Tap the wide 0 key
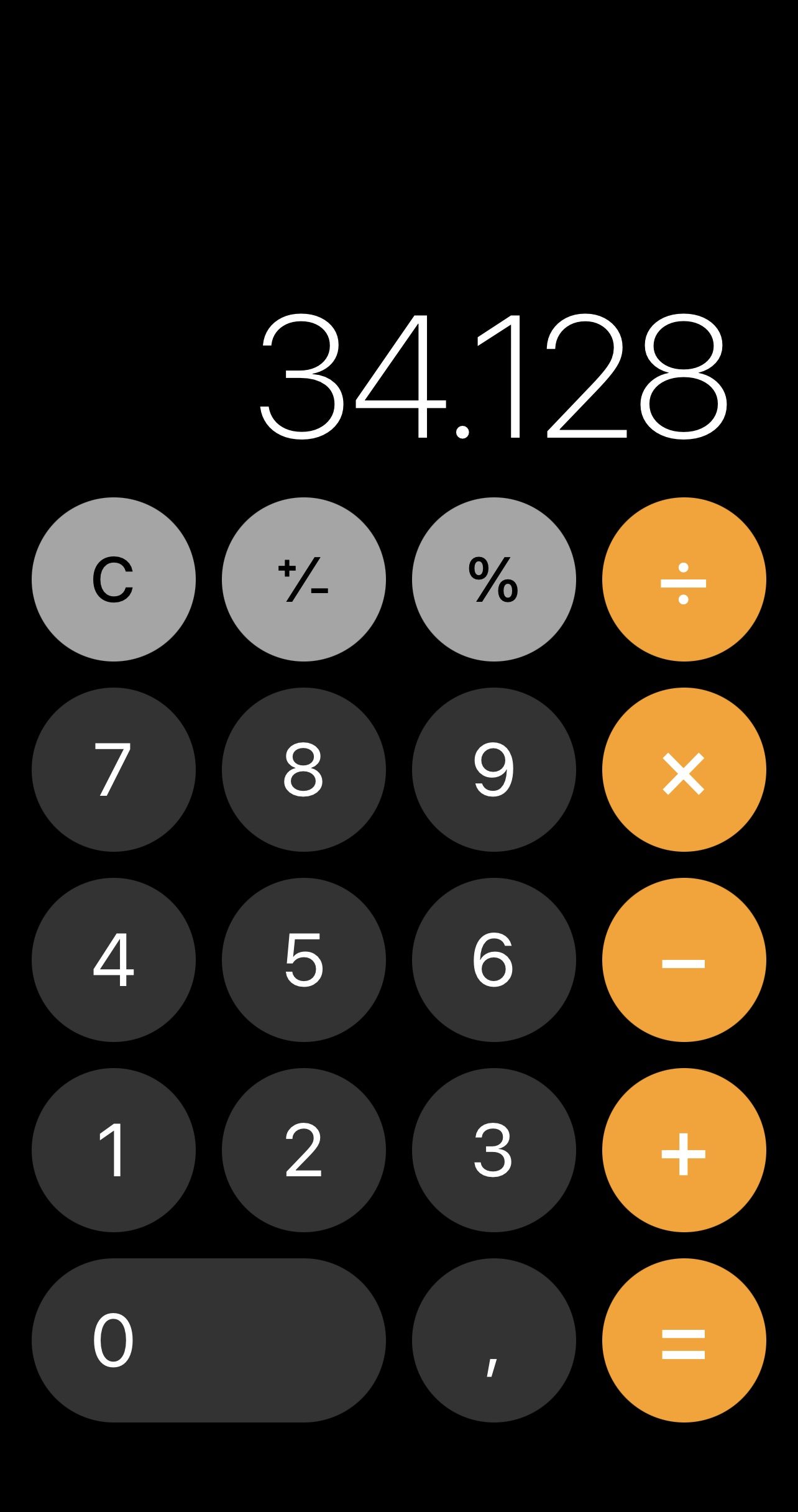This screenshot has width=798, height=1512. pyautogui.click(x=209, y=1340)
